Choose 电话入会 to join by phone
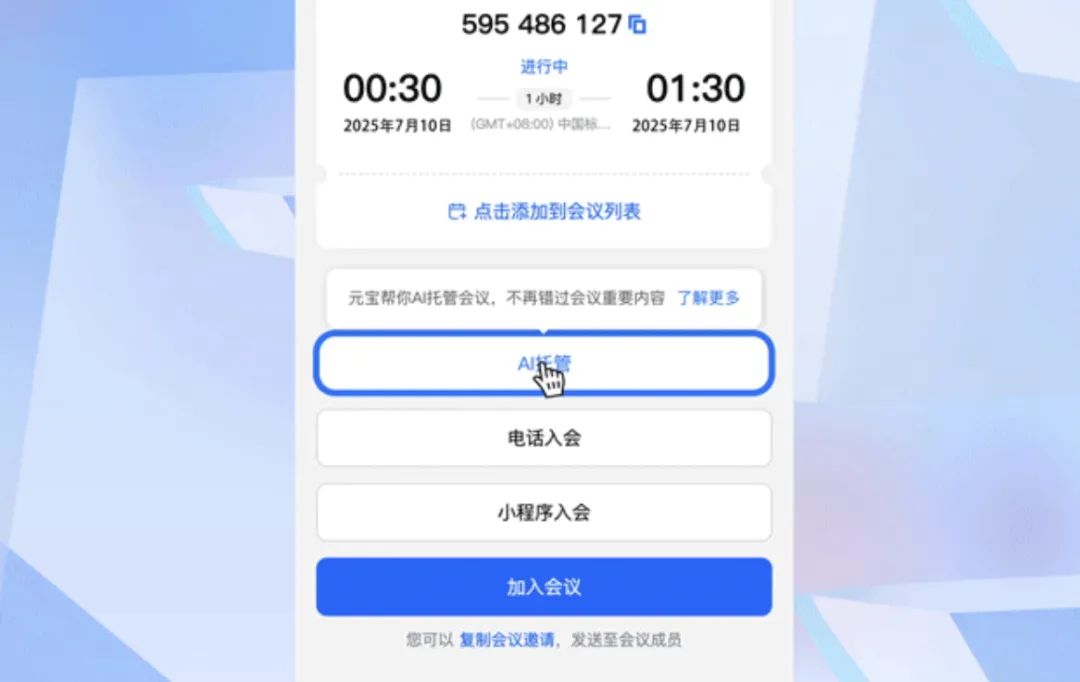 click(x=544, y=438)
